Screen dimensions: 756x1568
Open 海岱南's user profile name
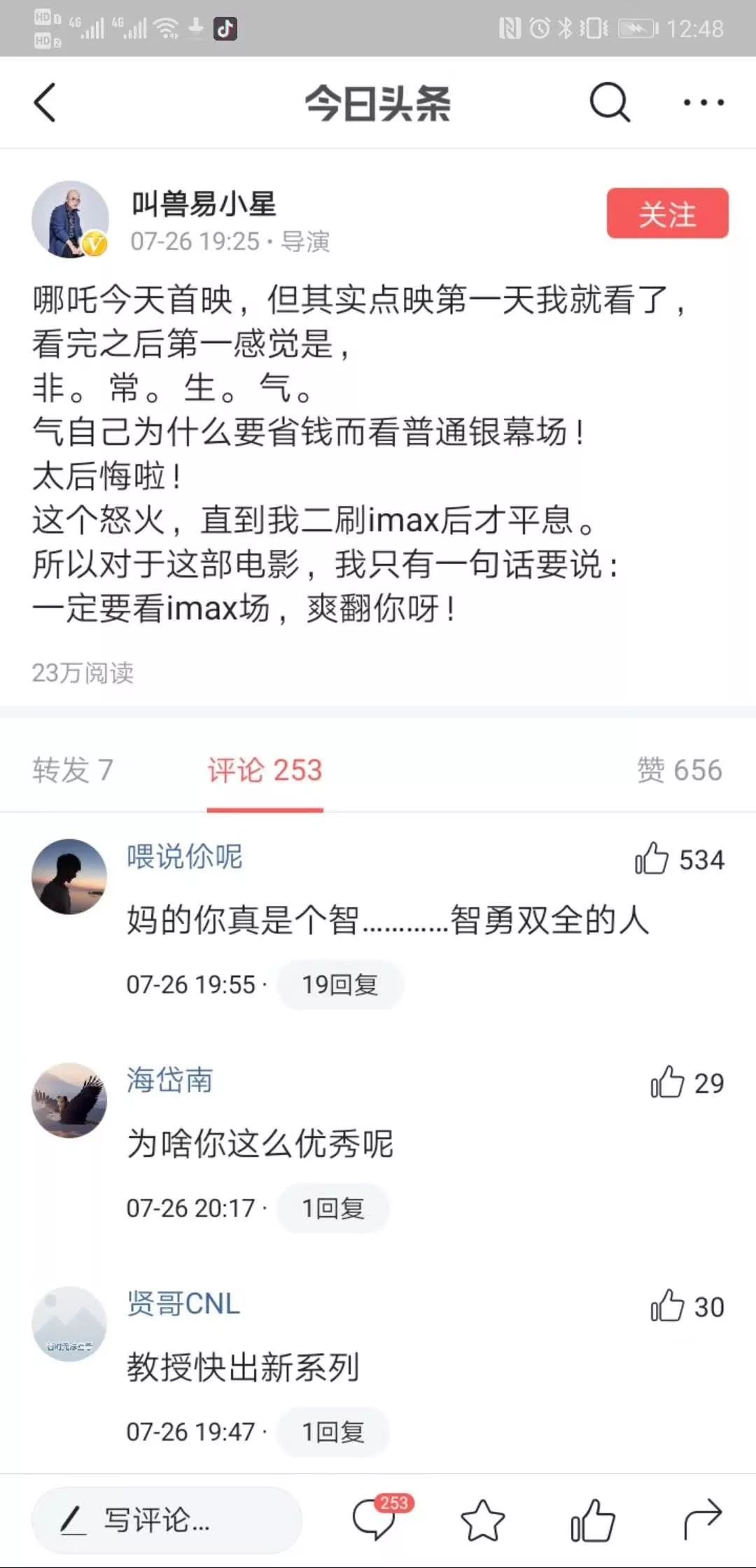[x=169, y=1080]
